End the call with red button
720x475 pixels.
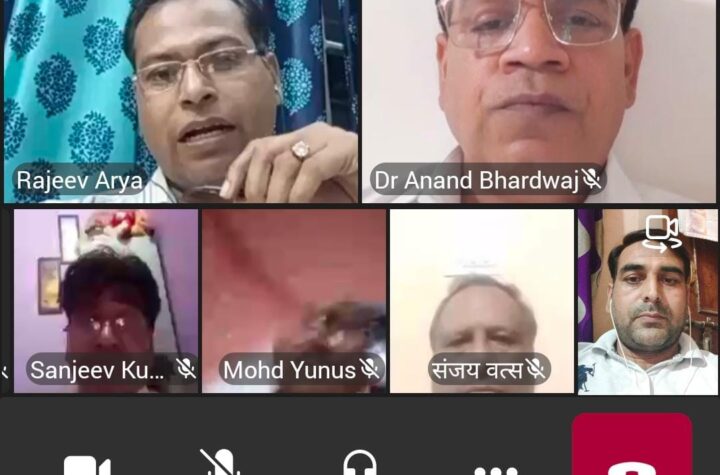point(631,450)
